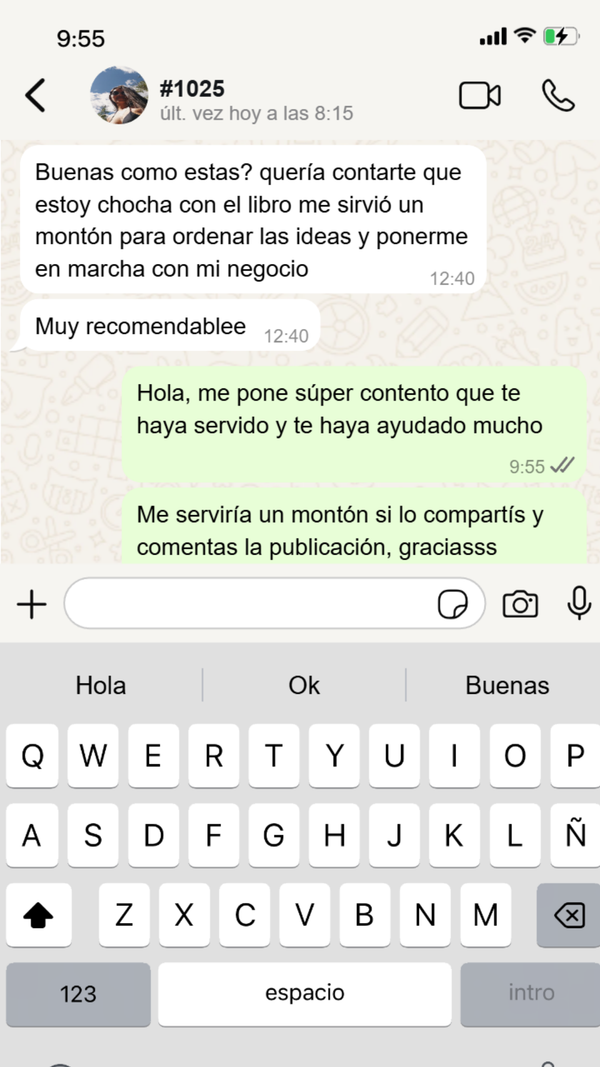The height and width of the screenshot is (1067, 600).
Task: Insert the "Buenas" keyboard suggestion
Action: coord(507,685)
